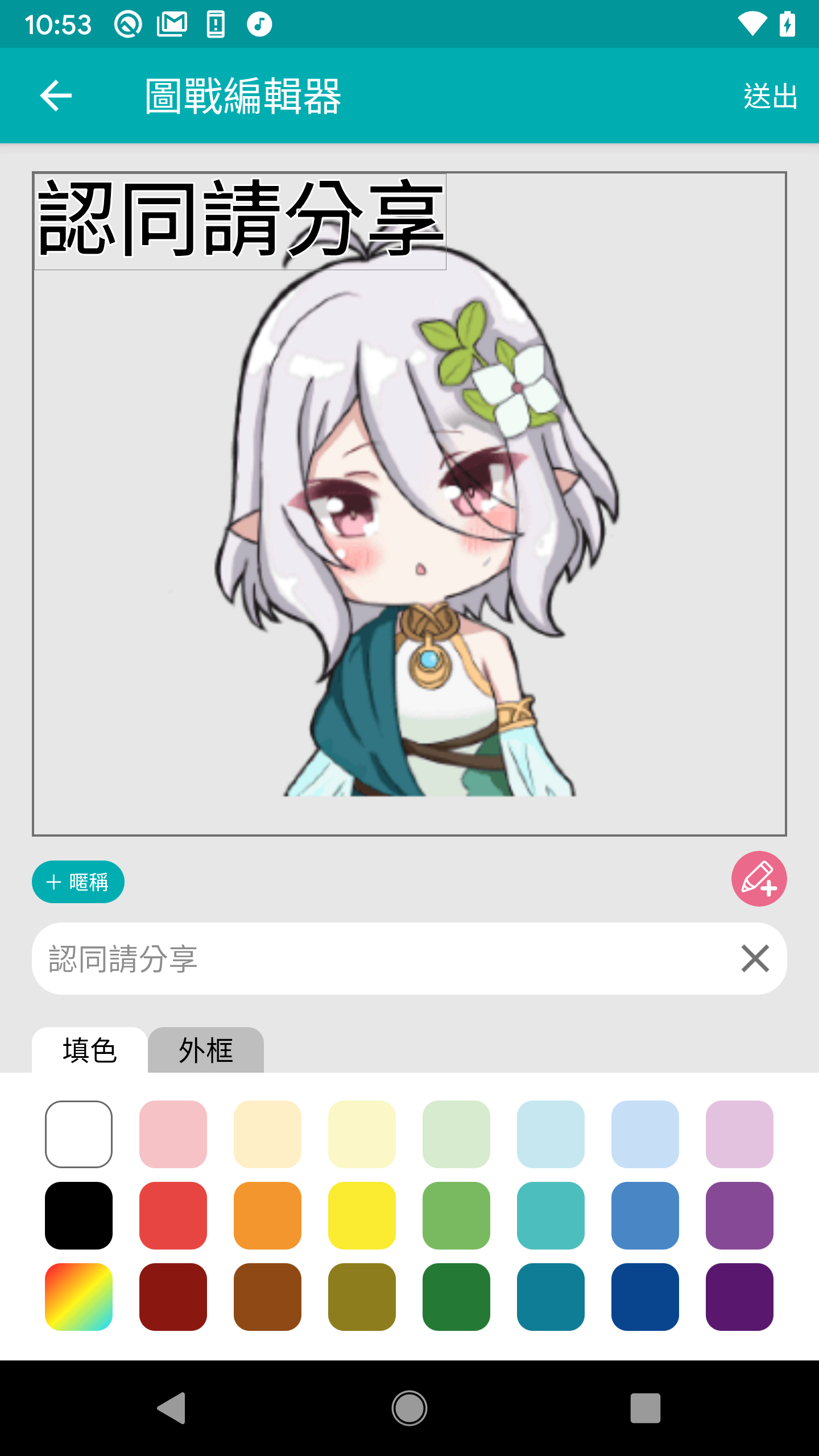Viewport: 819px width, 1456px height.
Task: Pick the bright red swatch
Action: tap(173, 1215)
